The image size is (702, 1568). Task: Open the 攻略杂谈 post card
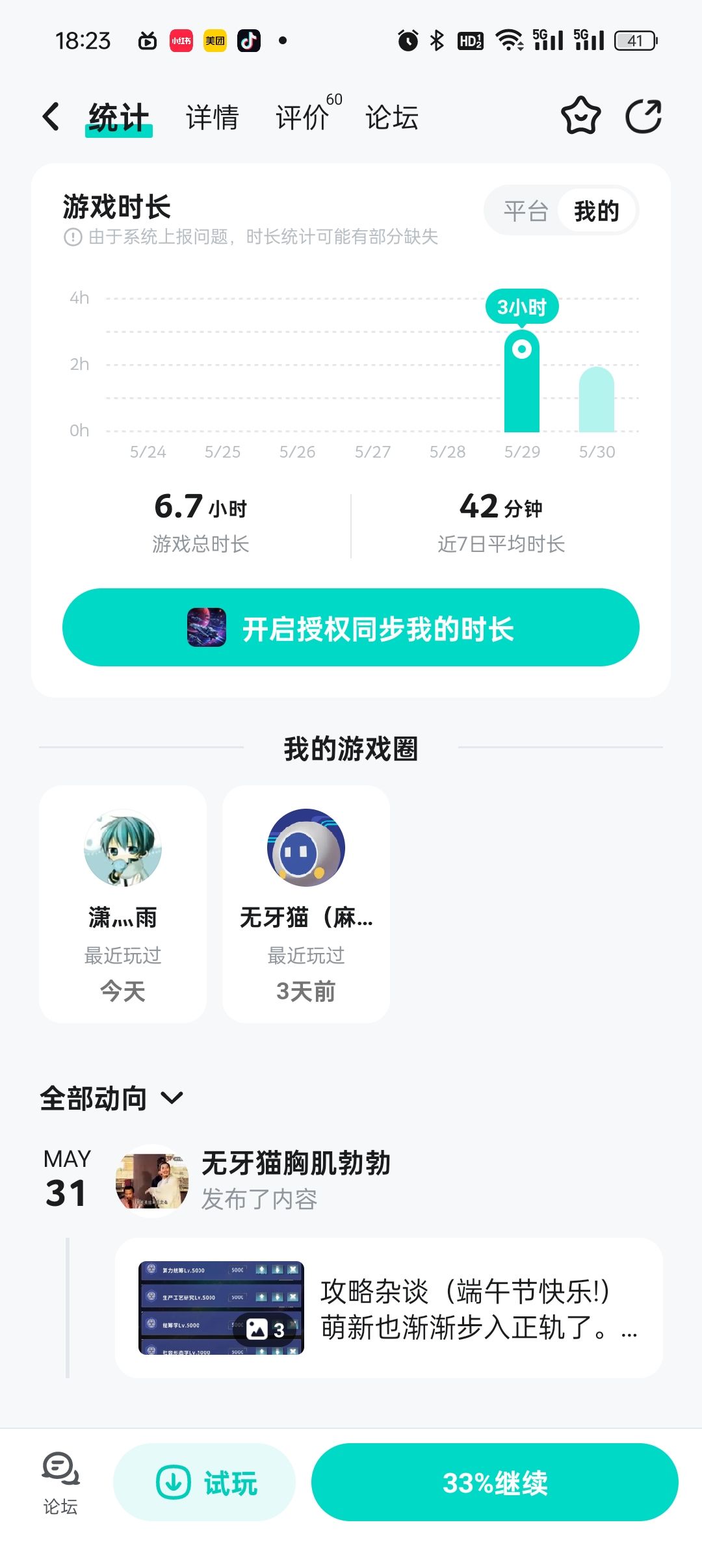click(389, 1308)
